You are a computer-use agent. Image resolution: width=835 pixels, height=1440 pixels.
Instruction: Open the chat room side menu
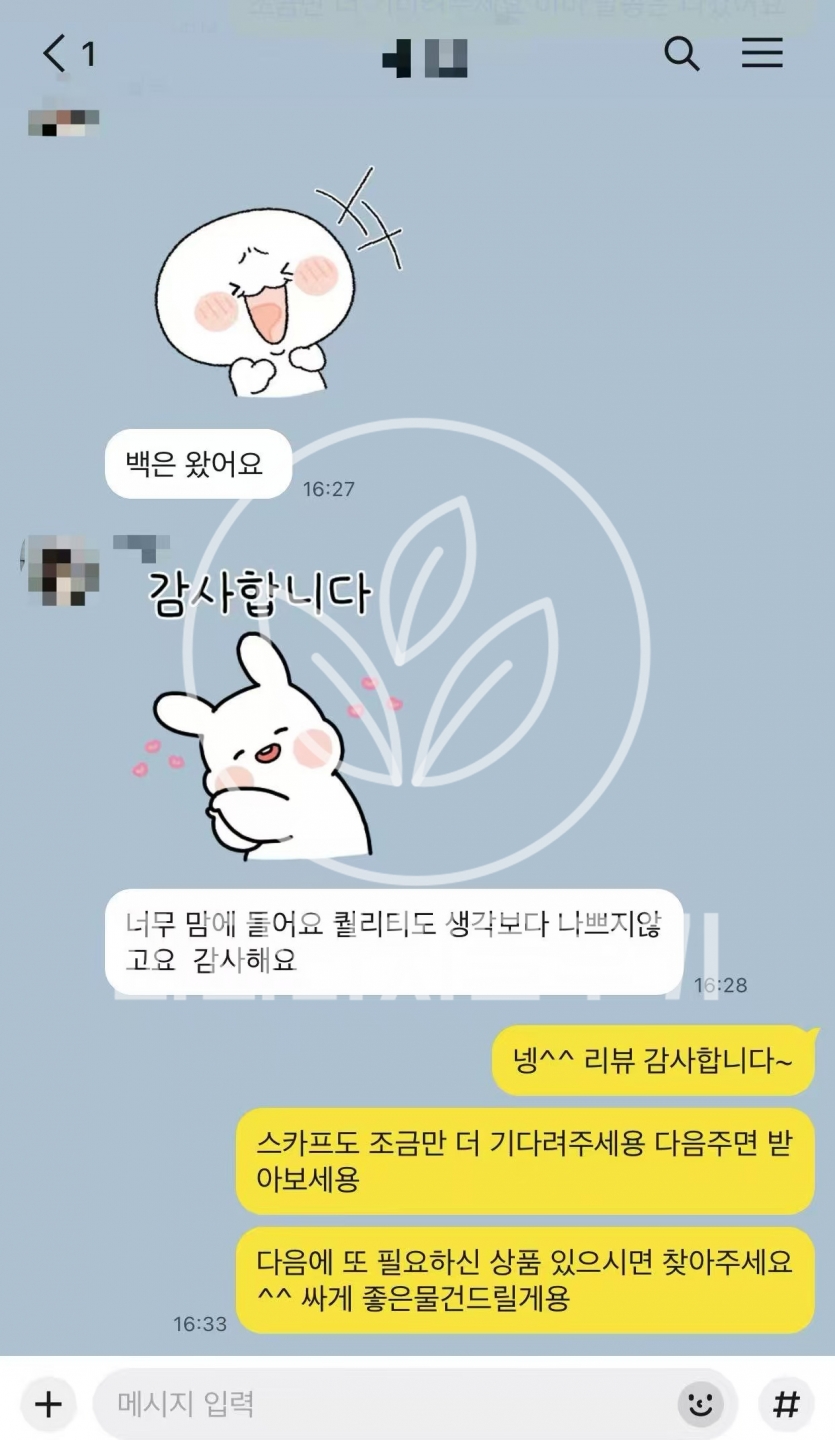(762, 53)
